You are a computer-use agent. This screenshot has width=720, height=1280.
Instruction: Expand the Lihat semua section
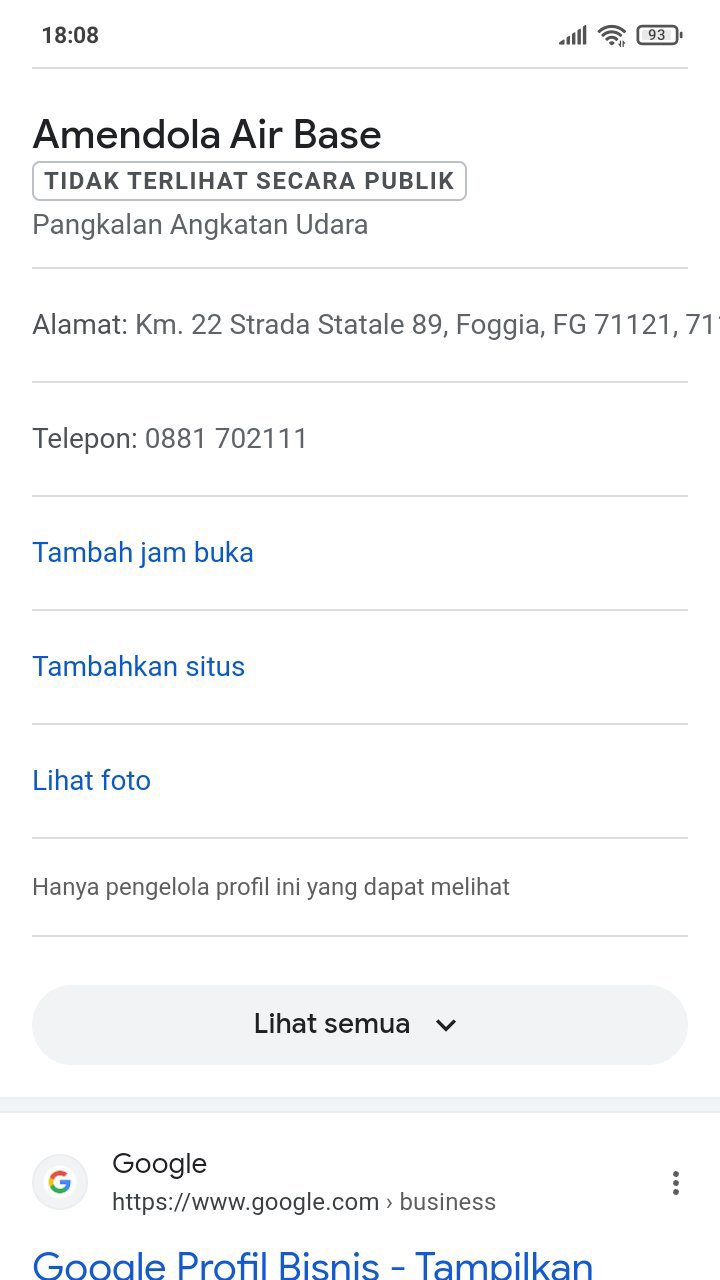click(x=359, y=1025)
